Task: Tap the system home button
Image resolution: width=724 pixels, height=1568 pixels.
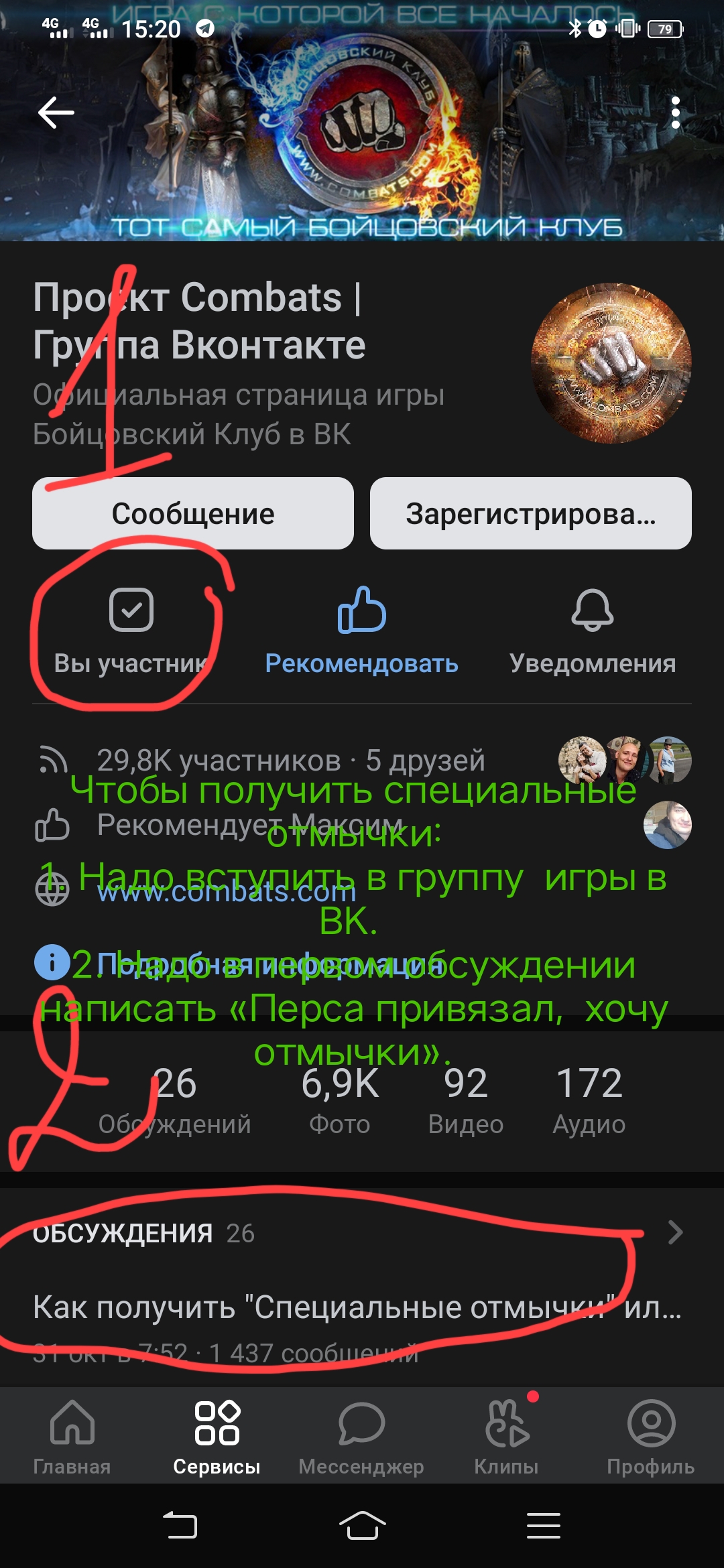Action: tap(362, 1526)
